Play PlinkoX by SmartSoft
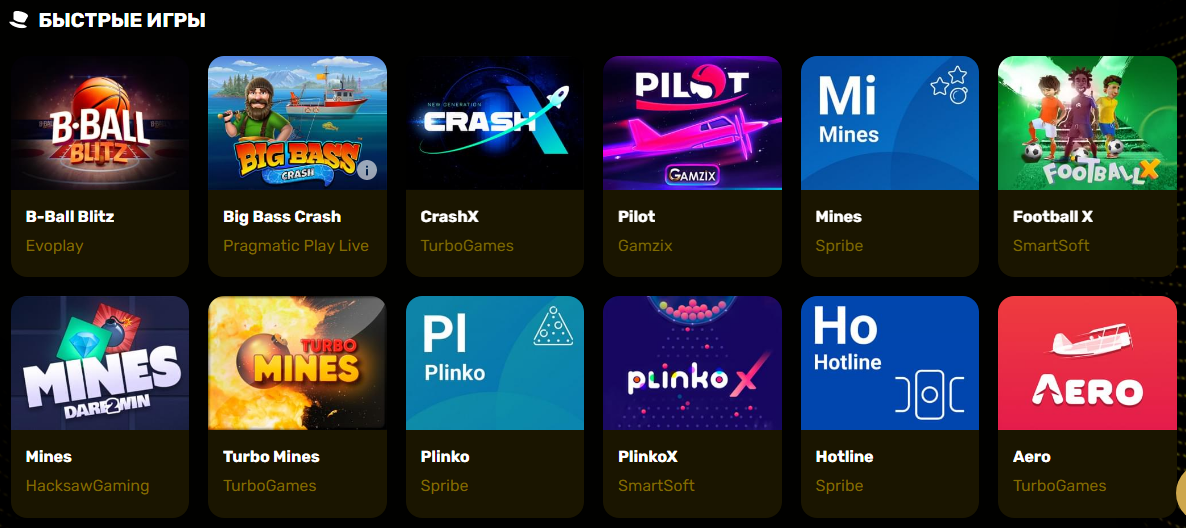 692,363
